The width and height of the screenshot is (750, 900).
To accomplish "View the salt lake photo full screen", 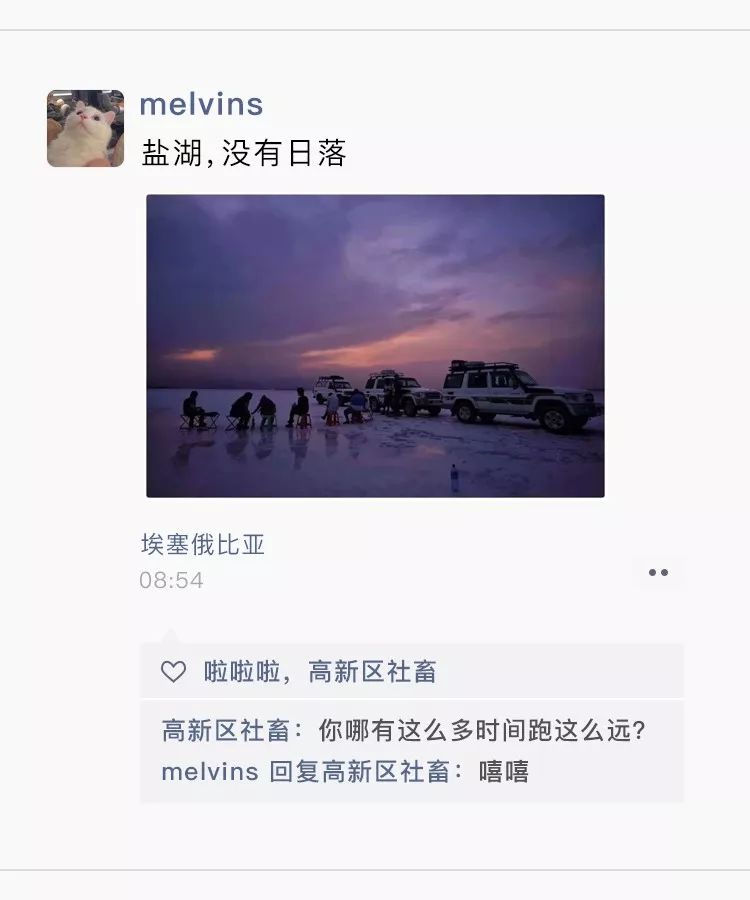I will point(375,345).
